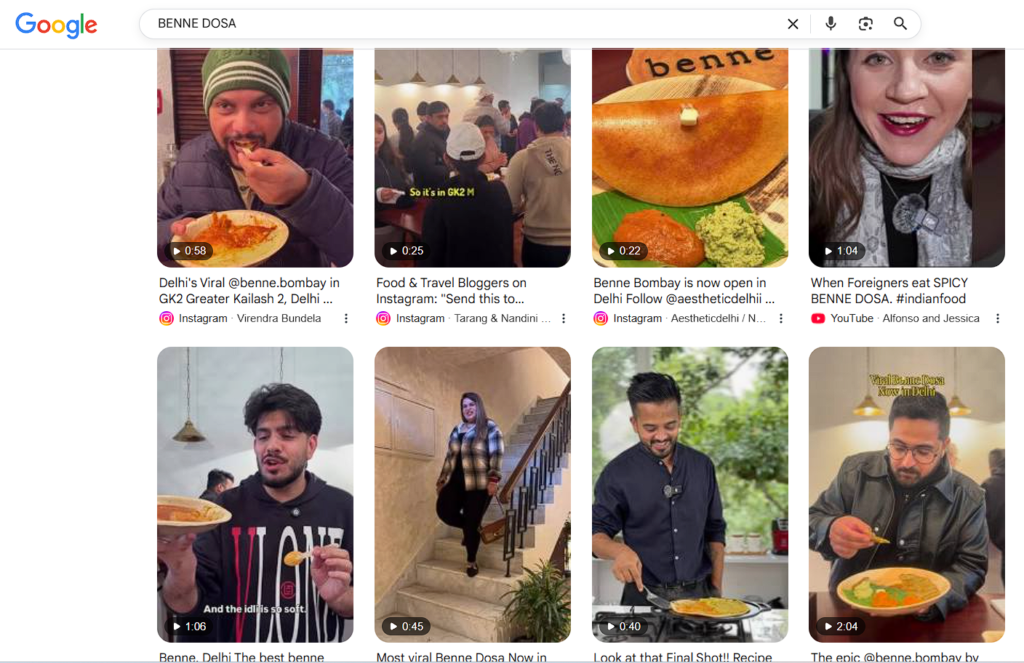Play the 1:06 idli is so soft video
This screenshot has width=1024, height=663.
(x=255, y=494)
